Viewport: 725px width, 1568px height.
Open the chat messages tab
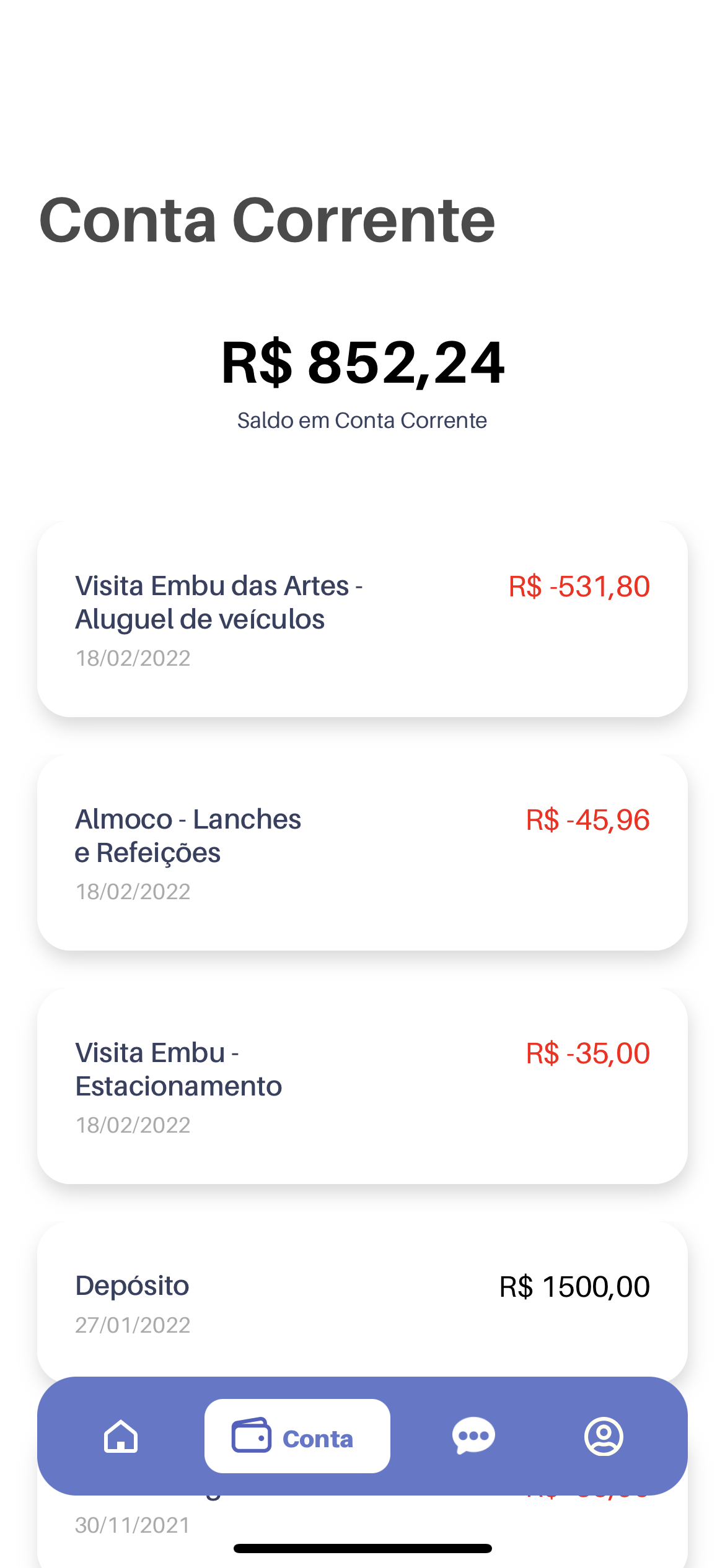473,1436
